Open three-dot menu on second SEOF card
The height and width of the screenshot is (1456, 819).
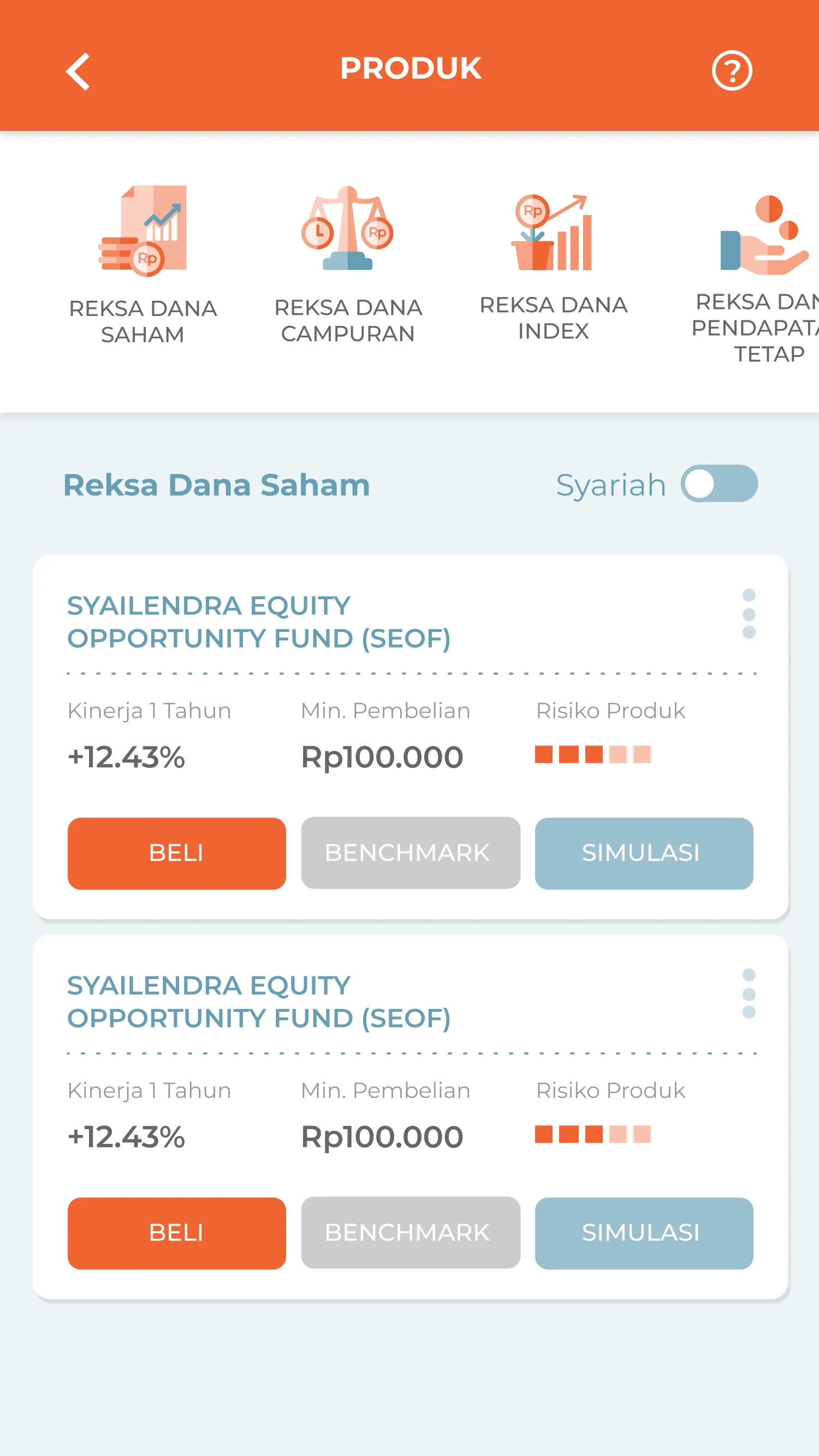tap(749, 994)
